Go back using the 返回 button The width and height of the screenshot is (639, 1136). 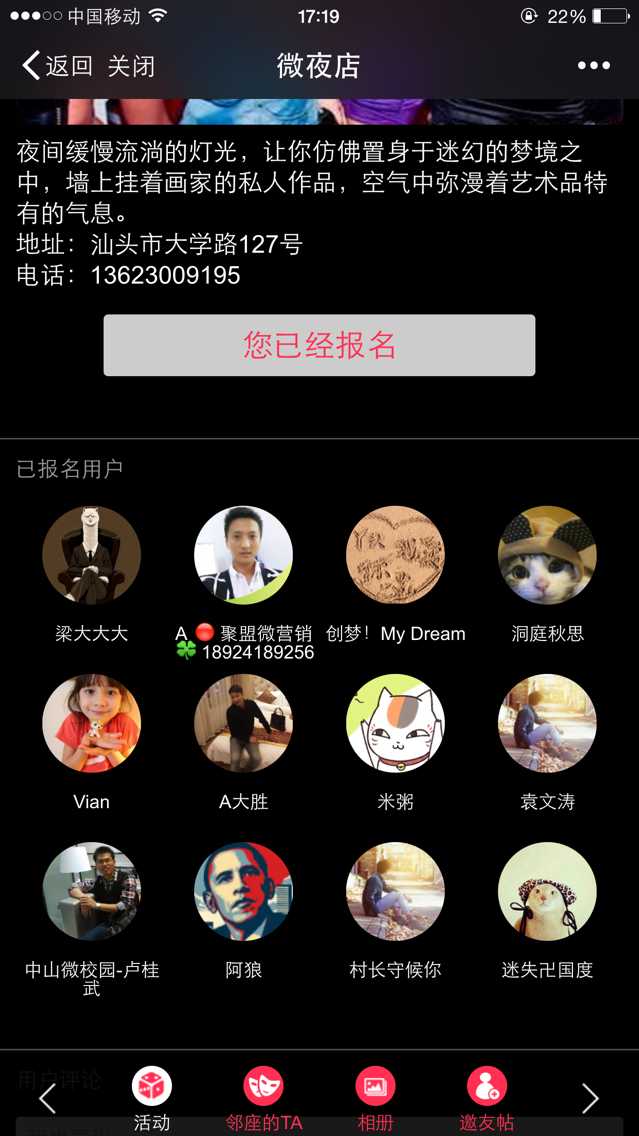coord(57,66)
